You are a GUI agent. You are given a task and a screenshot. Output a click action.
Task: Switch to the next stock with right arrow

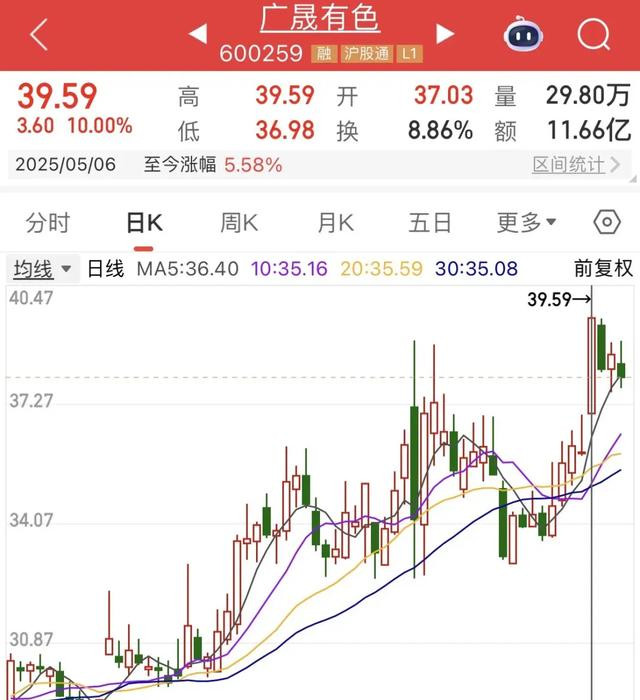click(445, 35)
